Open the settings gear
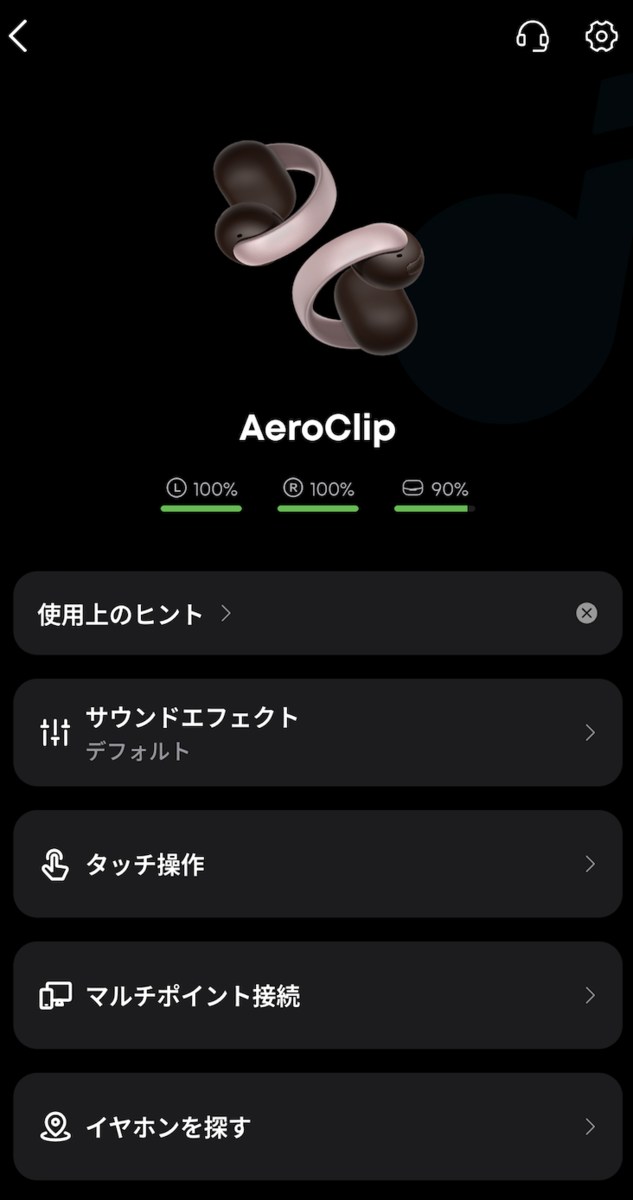Image resolution: width=633 pixels, height=1200 pixels. click(601, 37)
